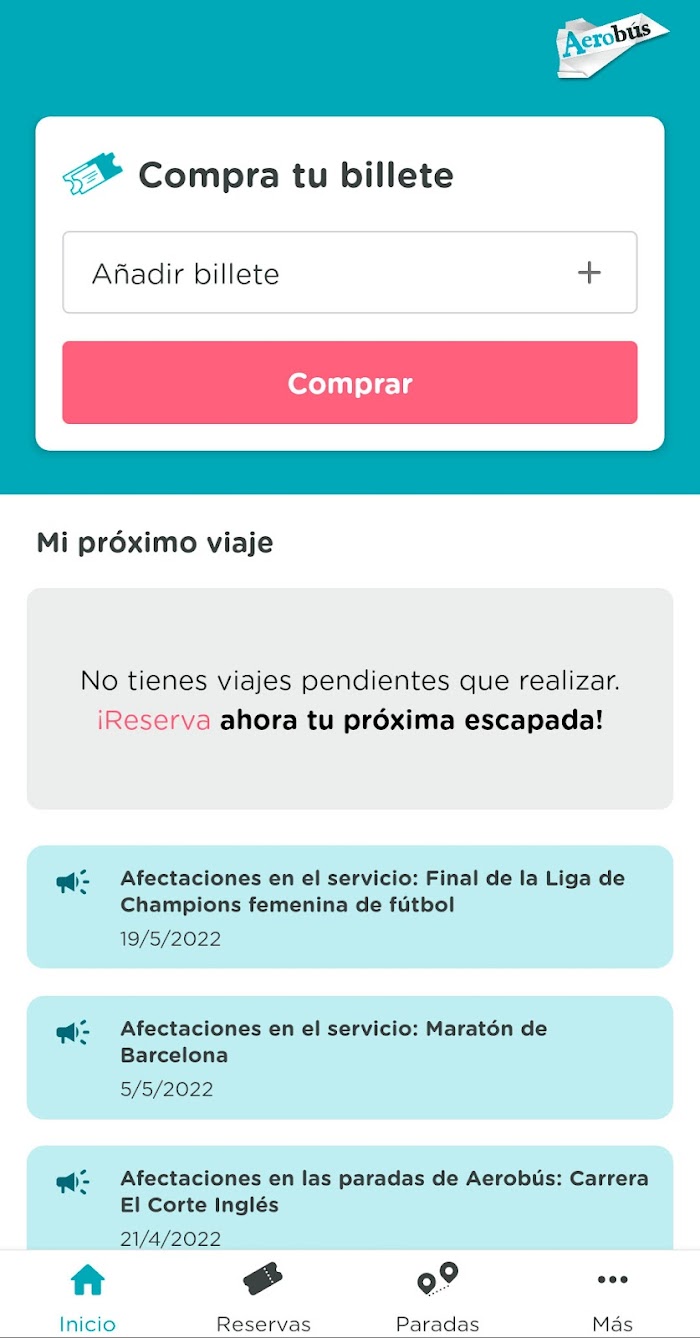700x1338 pixels.
Task: Tap the pink Comprar button
Action: (350, 383)
